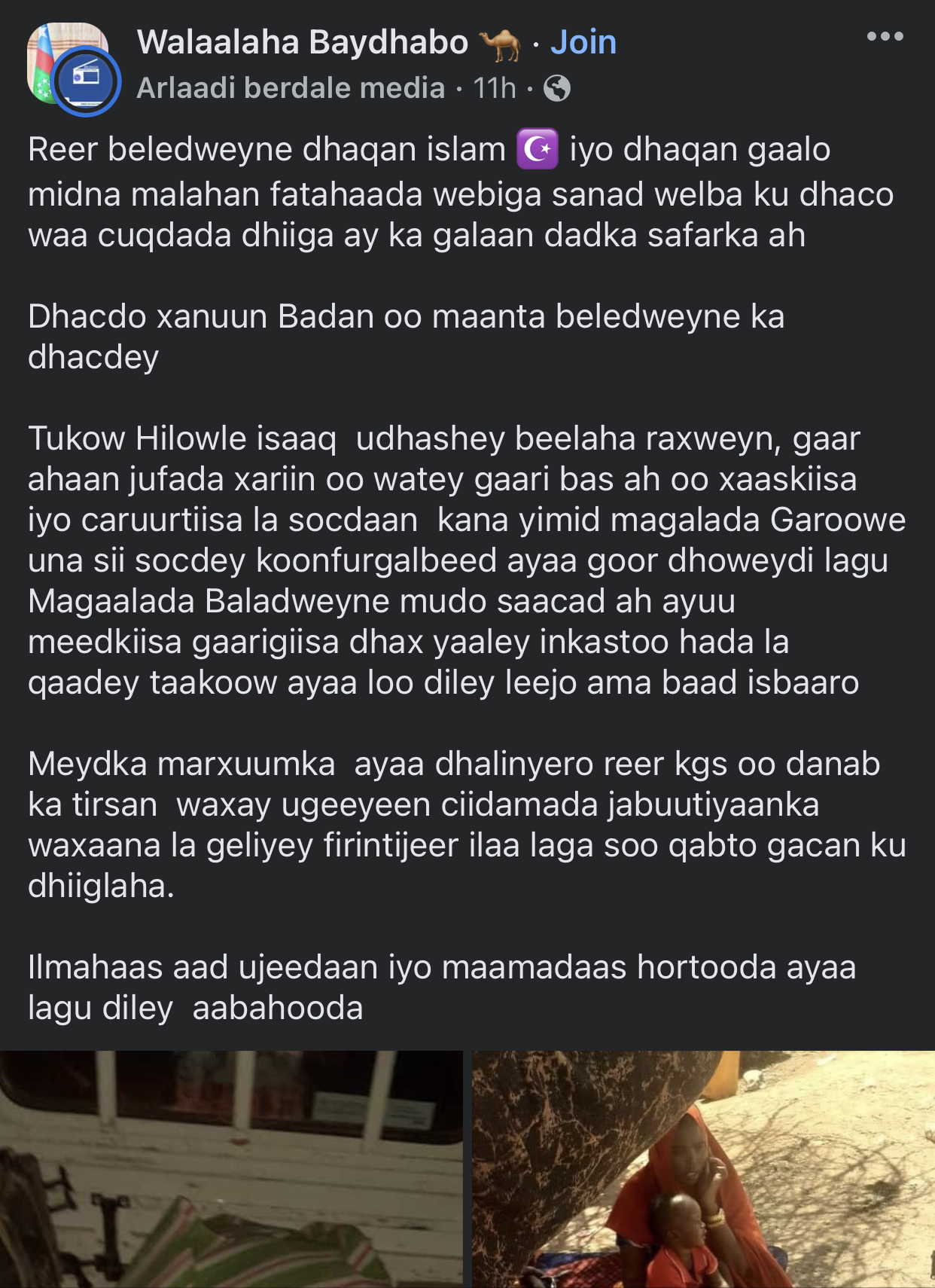The image size is (935, 1288).
Task: Open the post's three-dot options menu
Action: pos(885,36)
